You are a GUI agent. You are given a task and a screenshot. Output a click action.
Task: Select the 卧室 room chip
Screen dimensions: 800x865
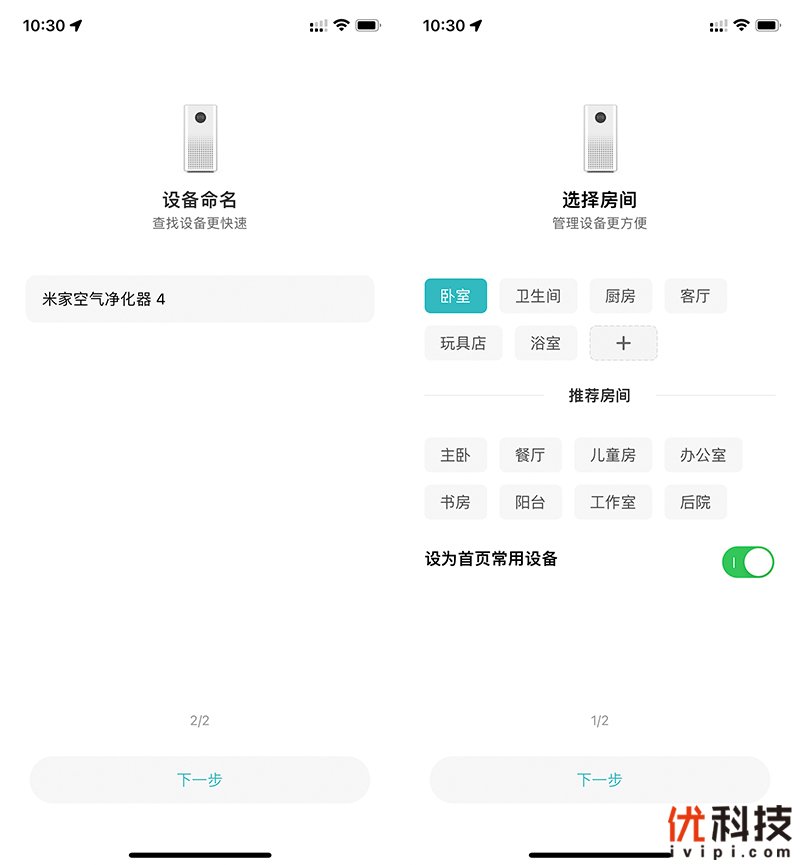455,296
